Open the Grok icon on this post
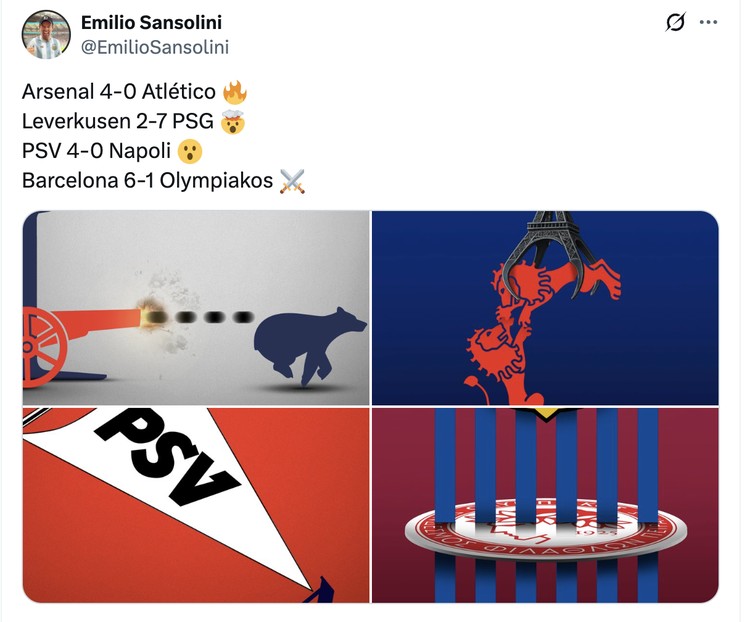This screenshot has width=750, height=622. coord(675,23)
